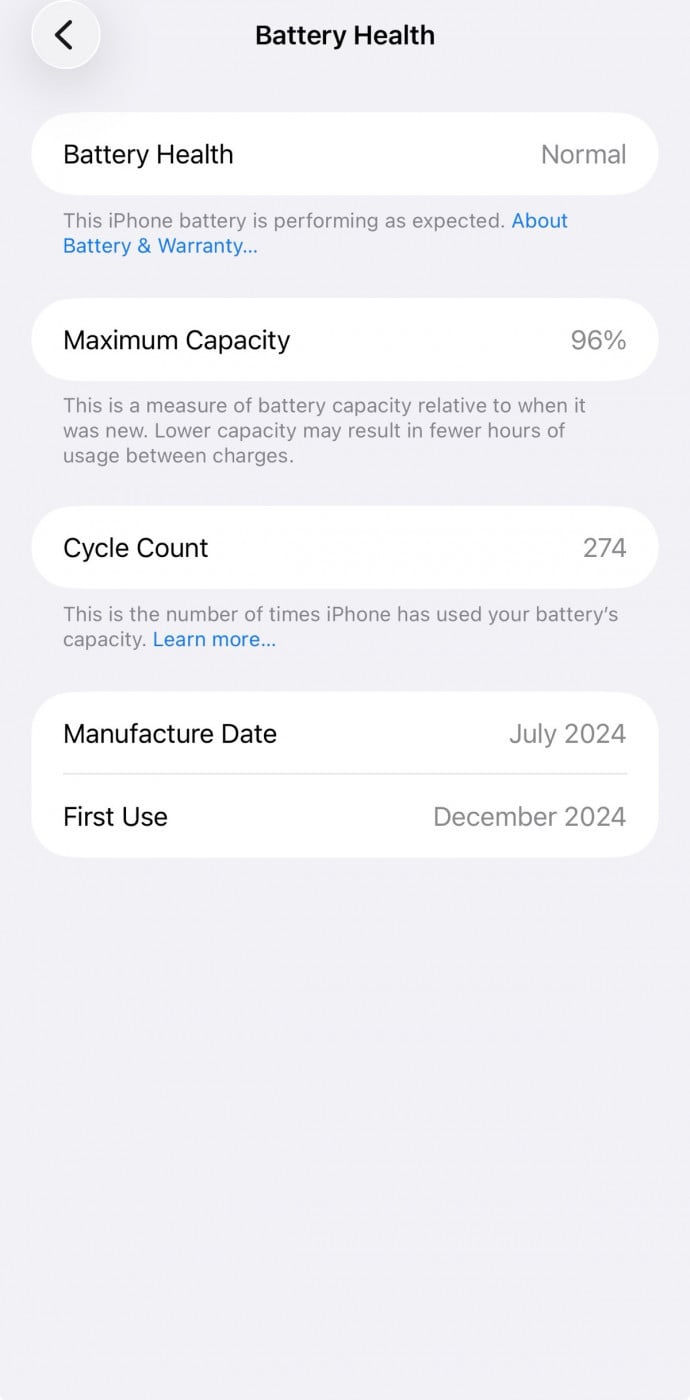Open Learn more about cycle count
Screen dimensions: 690x1400
pyautogui.click(x=214, y=640)
